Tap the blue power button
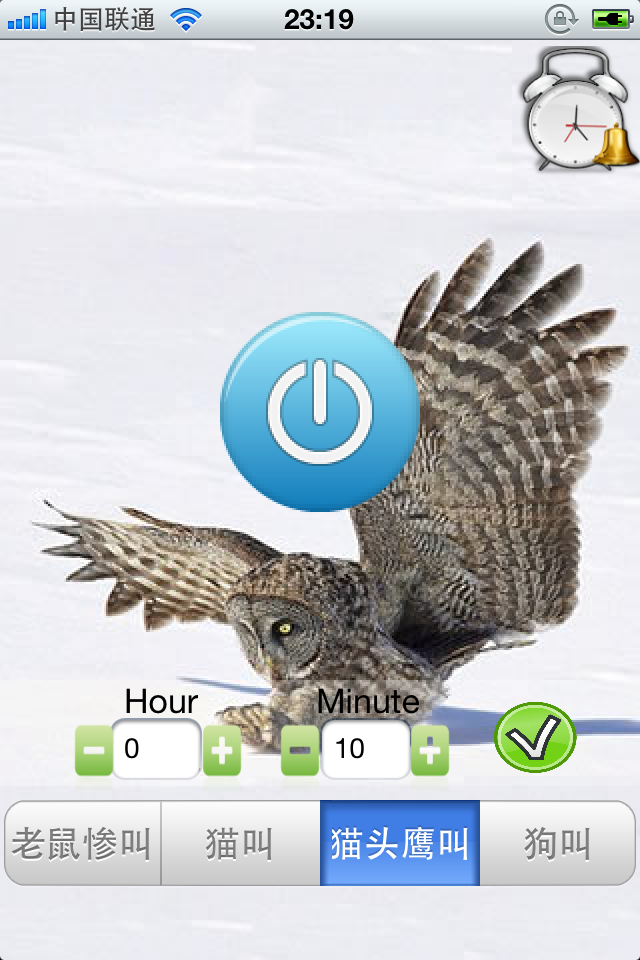This screenshot has width=640, height=960. tap(320, 411)
